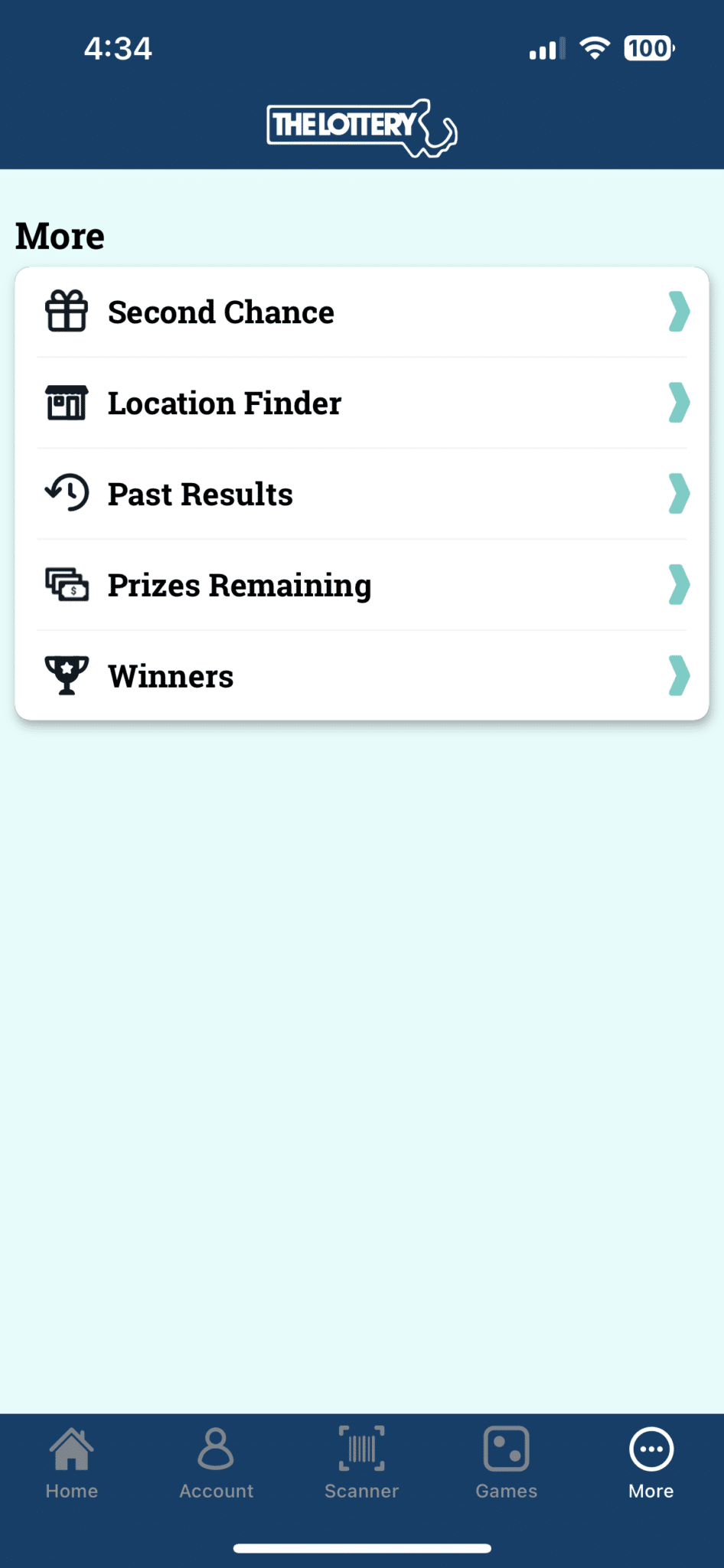Expand the Second Chance row chevron
This screenshot has height=1568, width=724.
pyautogui.click(x=678, y=311)
